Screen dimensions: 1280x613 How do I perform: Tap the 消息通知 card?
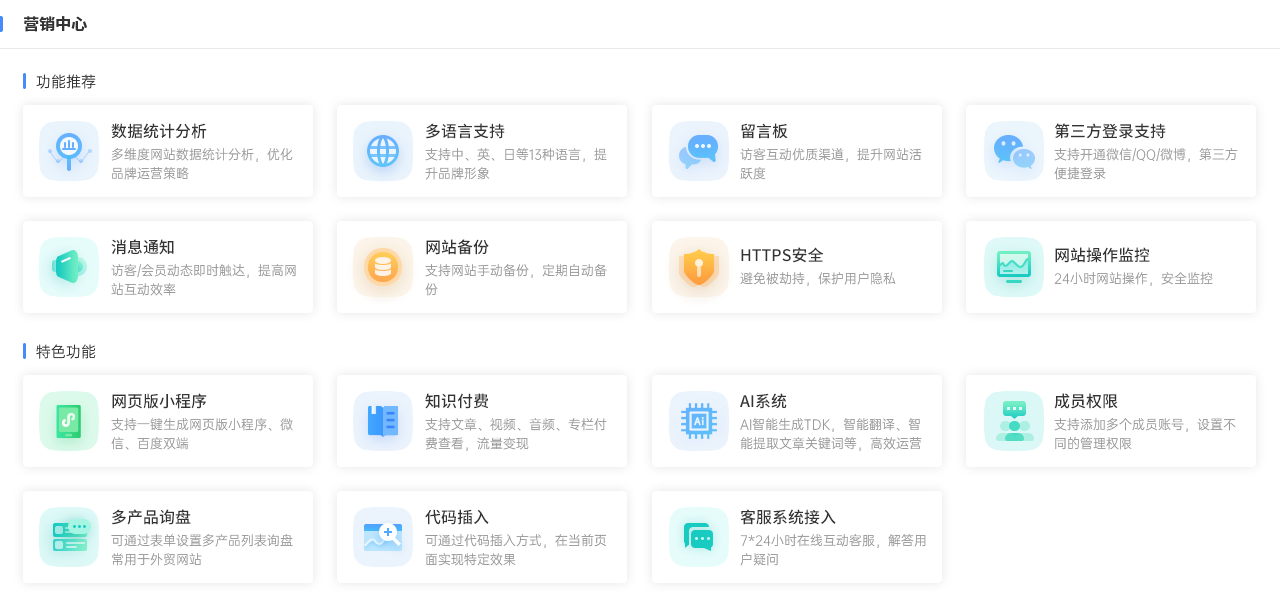pos(168,267)
